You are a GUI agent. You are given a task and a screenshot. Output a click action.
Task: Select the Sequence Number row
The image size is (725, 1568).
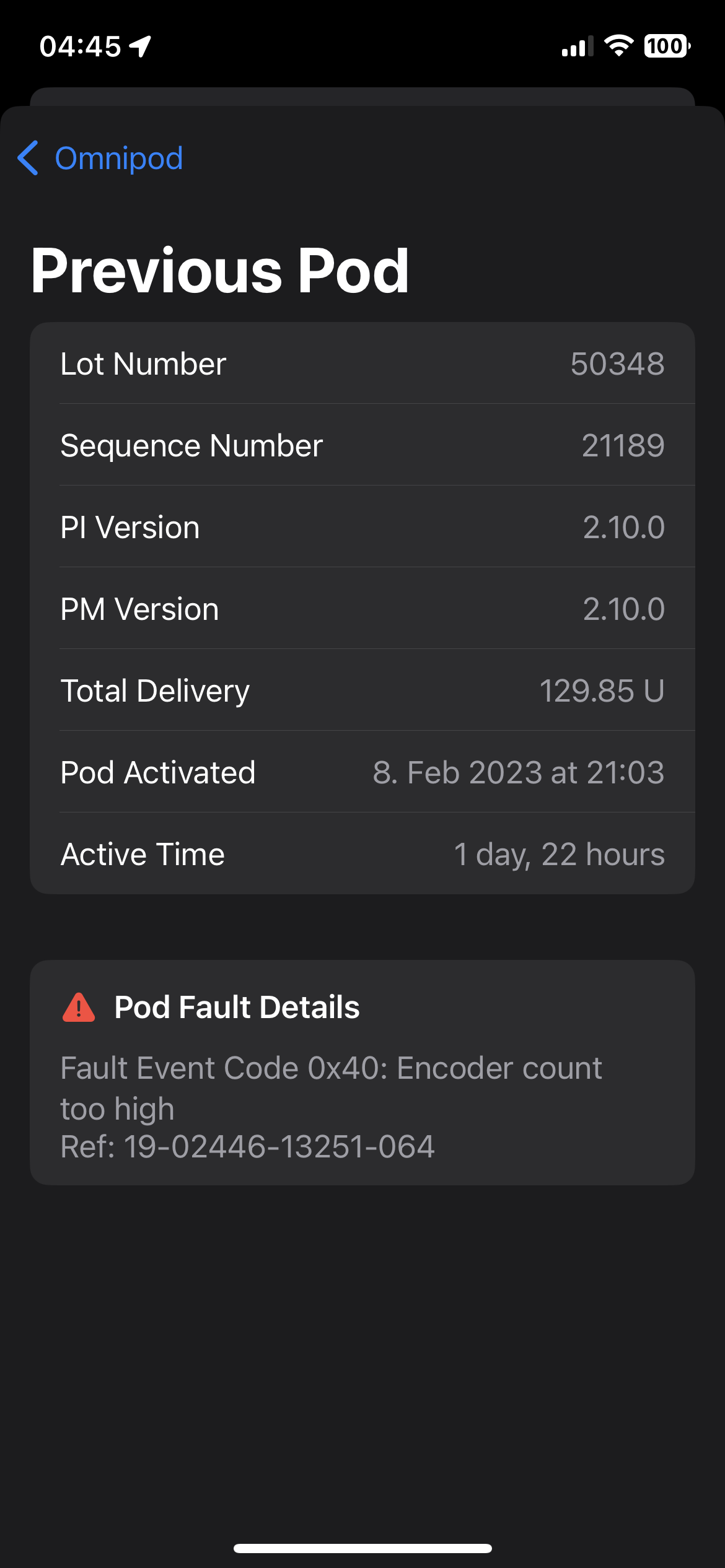362,445
